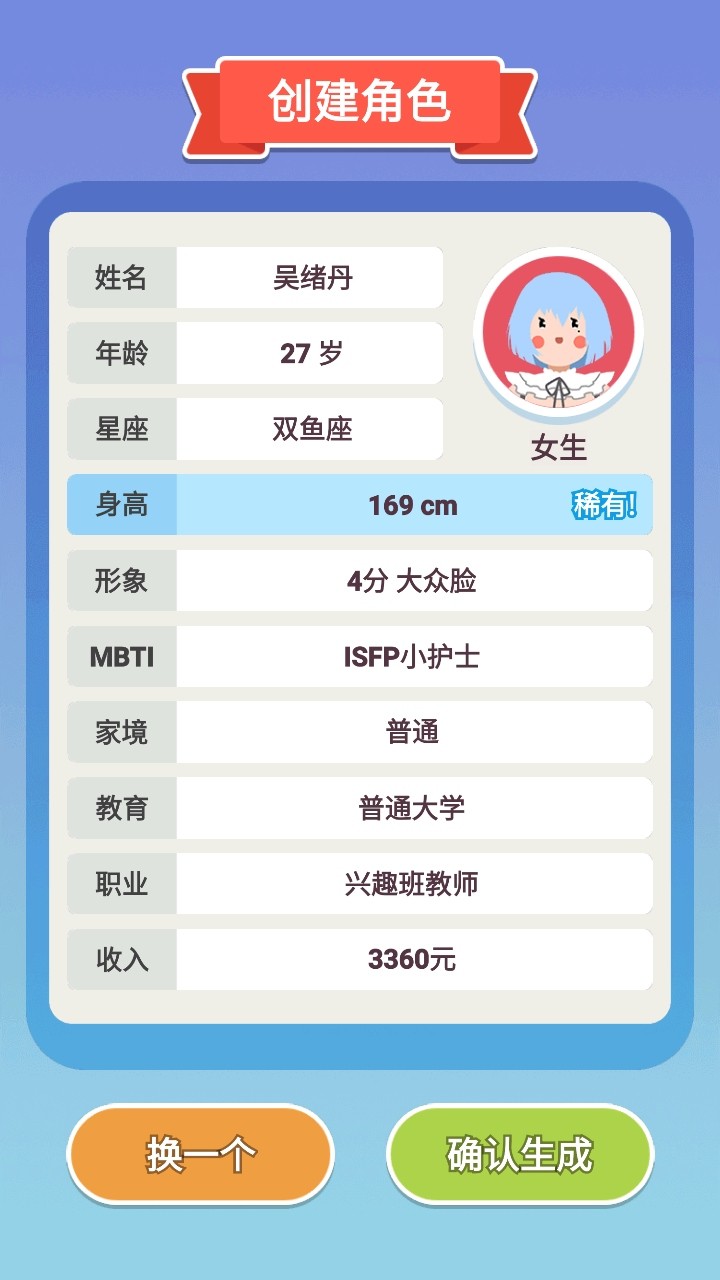Select the 形象 appearance row
The width and height of the screenshot is (720, 1280).
122,580
